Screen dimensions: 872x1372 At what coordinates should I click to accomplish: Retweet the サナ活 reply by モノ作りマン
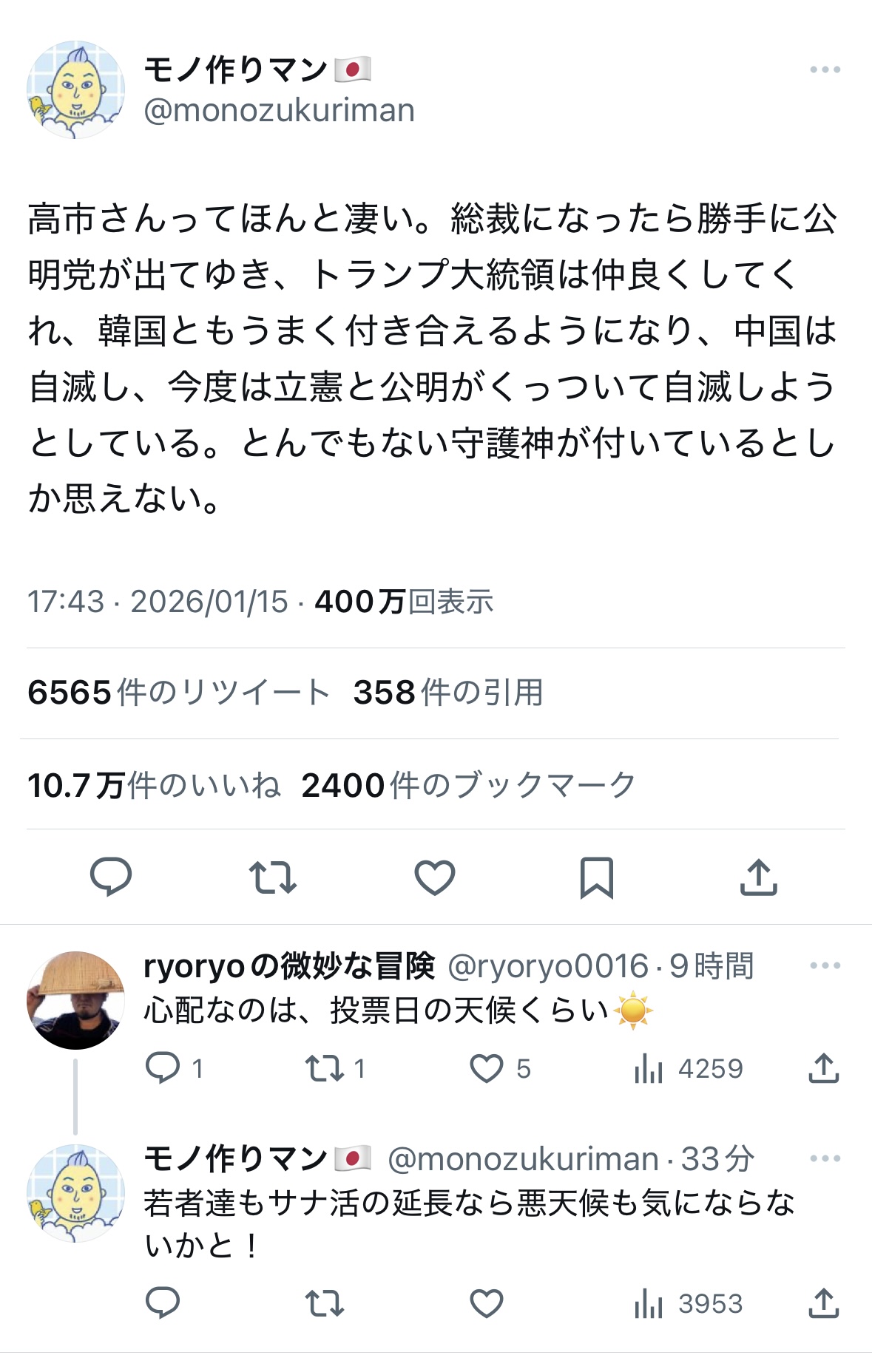click(325, 1303)
